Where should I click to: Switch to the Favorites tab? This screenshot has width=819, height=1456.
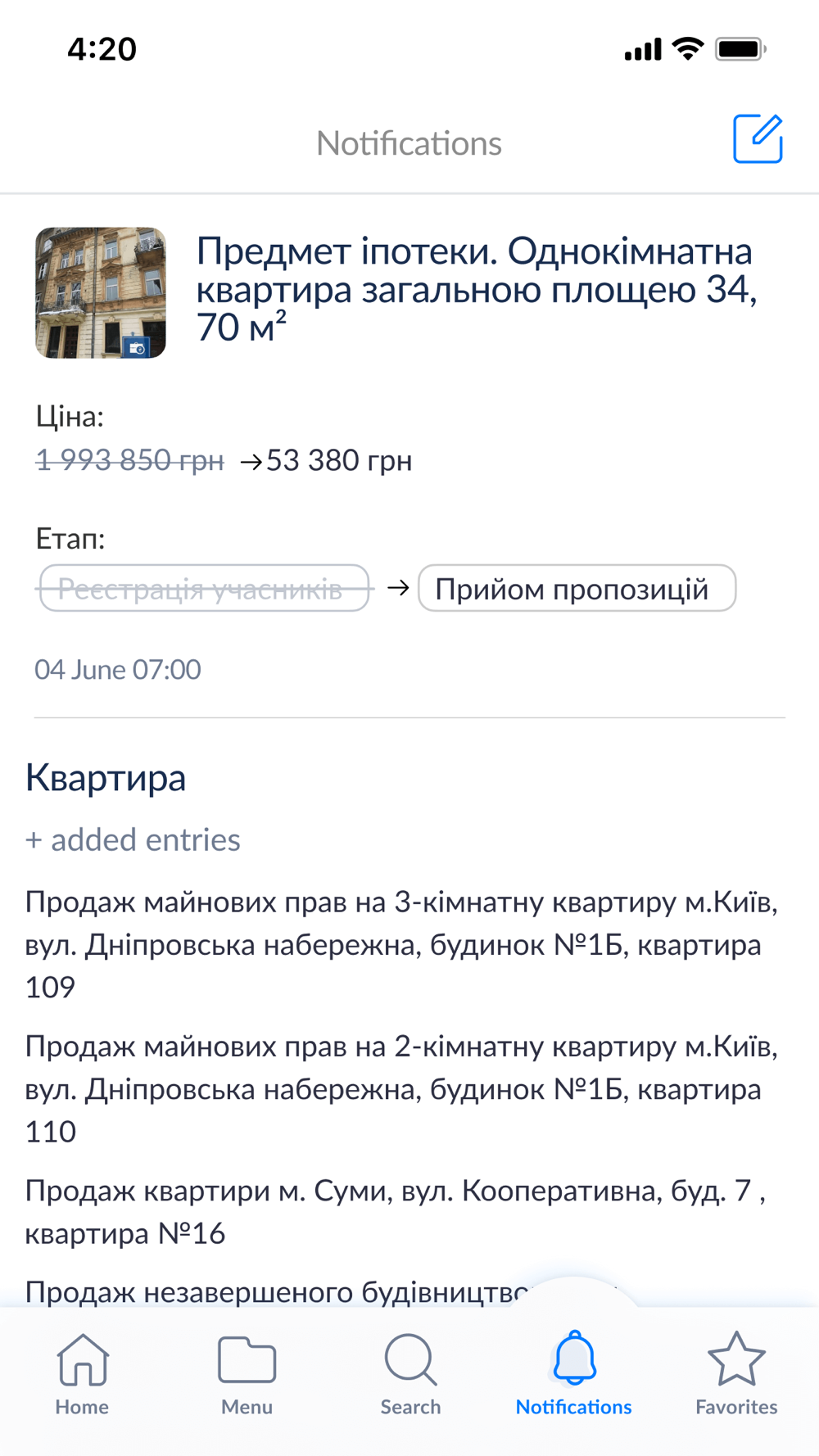pyautogui.click(x=736, y=1374)
